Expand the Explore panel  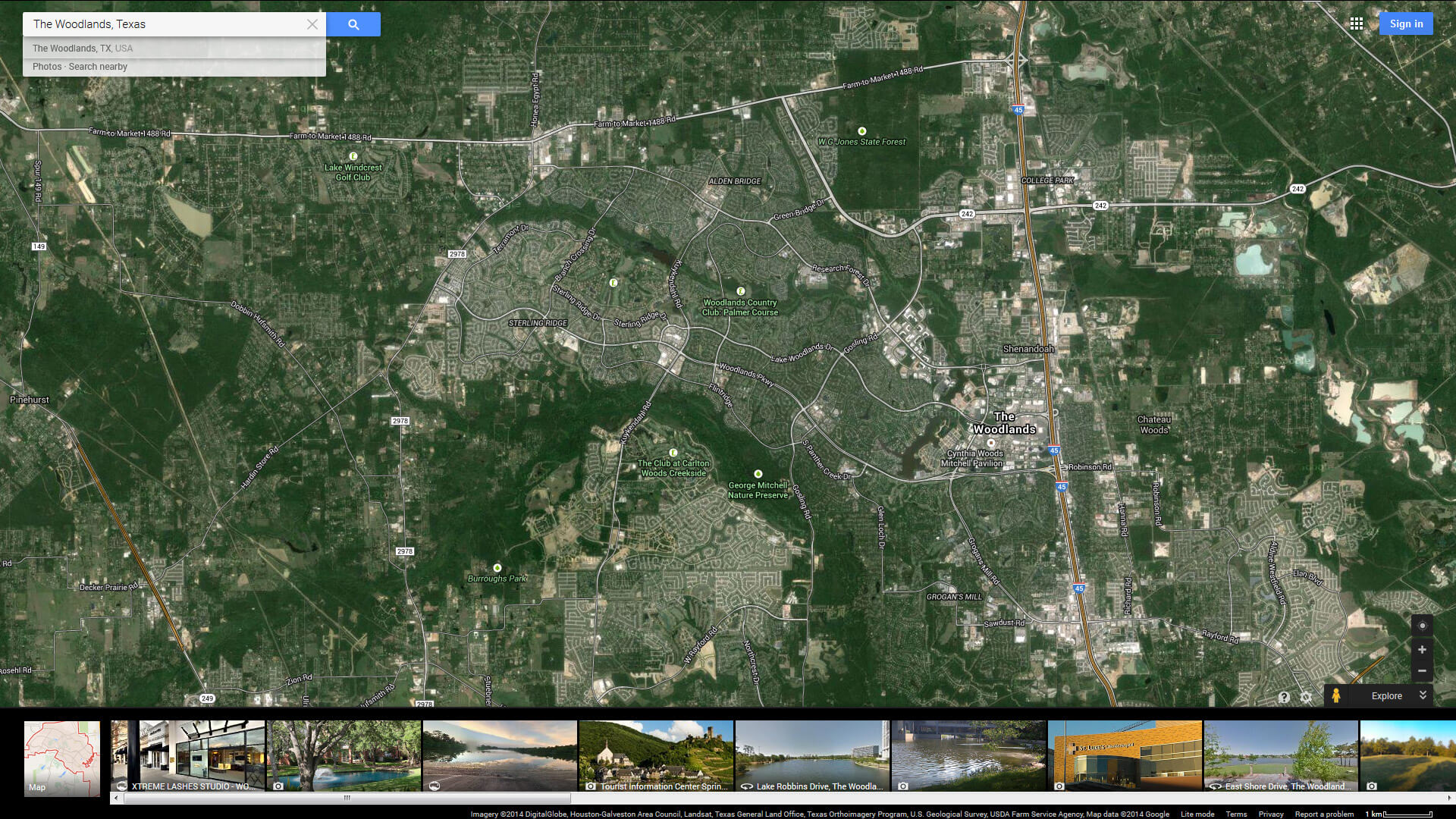[1423, 695]
